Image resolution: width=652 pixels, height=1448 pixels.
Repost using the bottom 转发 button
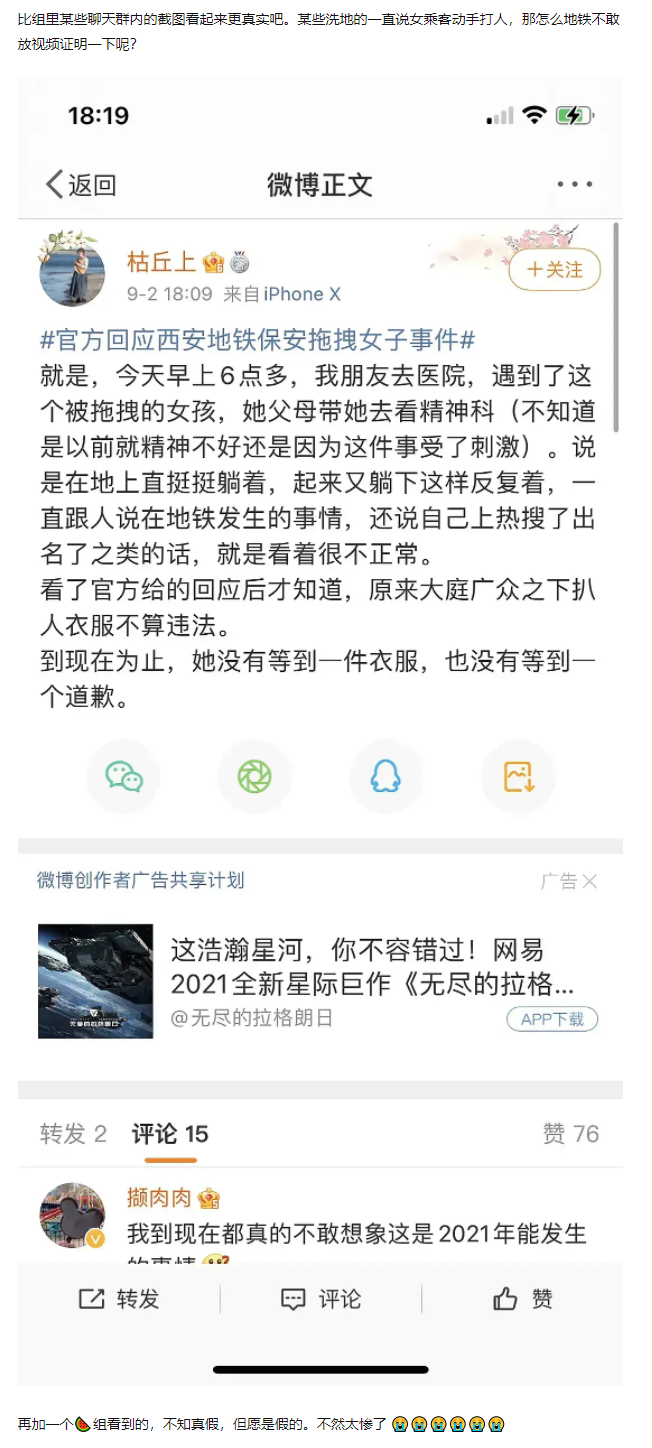119,1299
